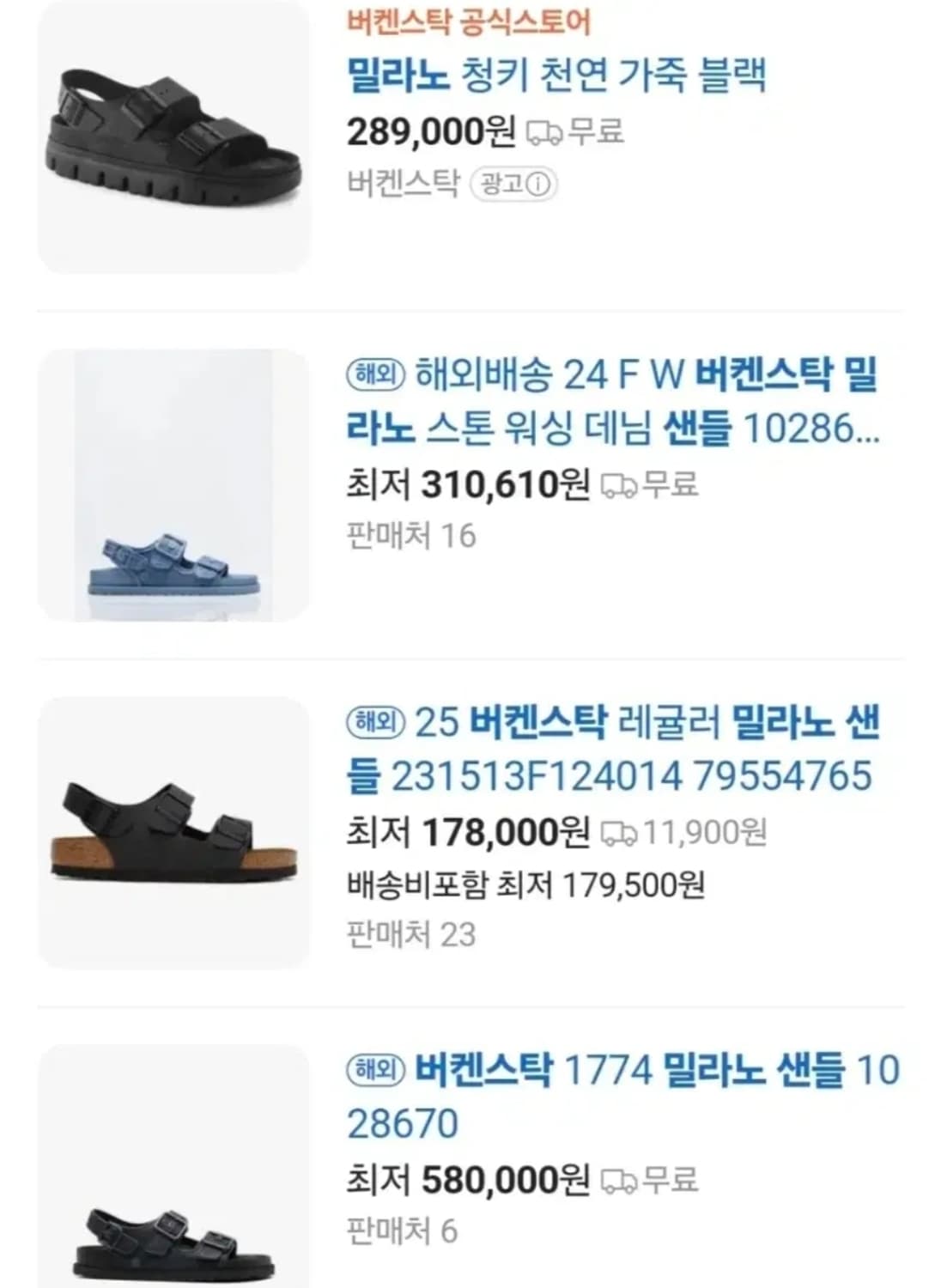The height and width of the screenshot is (1288, 935).
Task: Click the cork-sole black sandal thumbnail
Action: (172, 829)
